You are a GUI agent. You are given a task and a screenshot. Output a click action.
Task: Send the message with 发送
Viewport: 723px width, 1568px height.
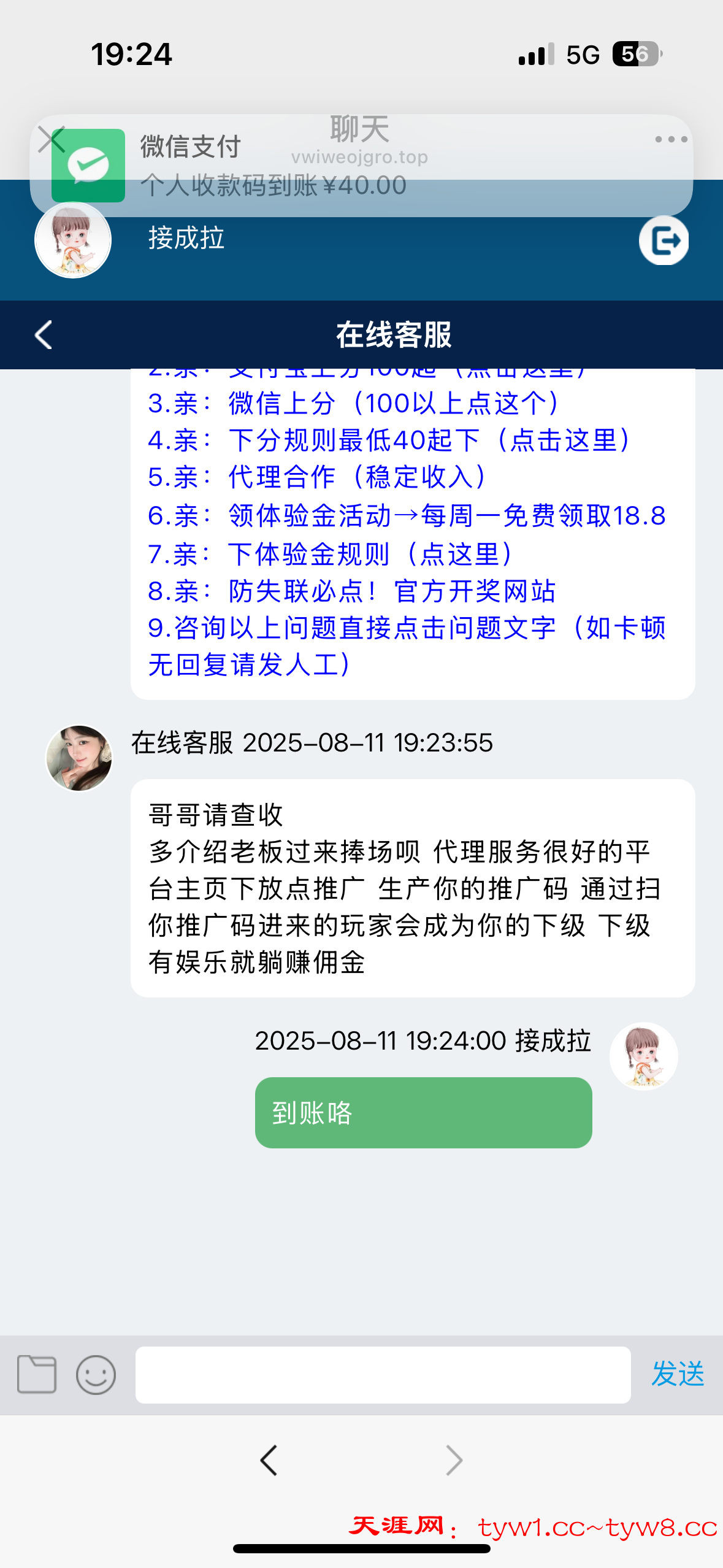pyautogui.click(x=677, y=1374)
